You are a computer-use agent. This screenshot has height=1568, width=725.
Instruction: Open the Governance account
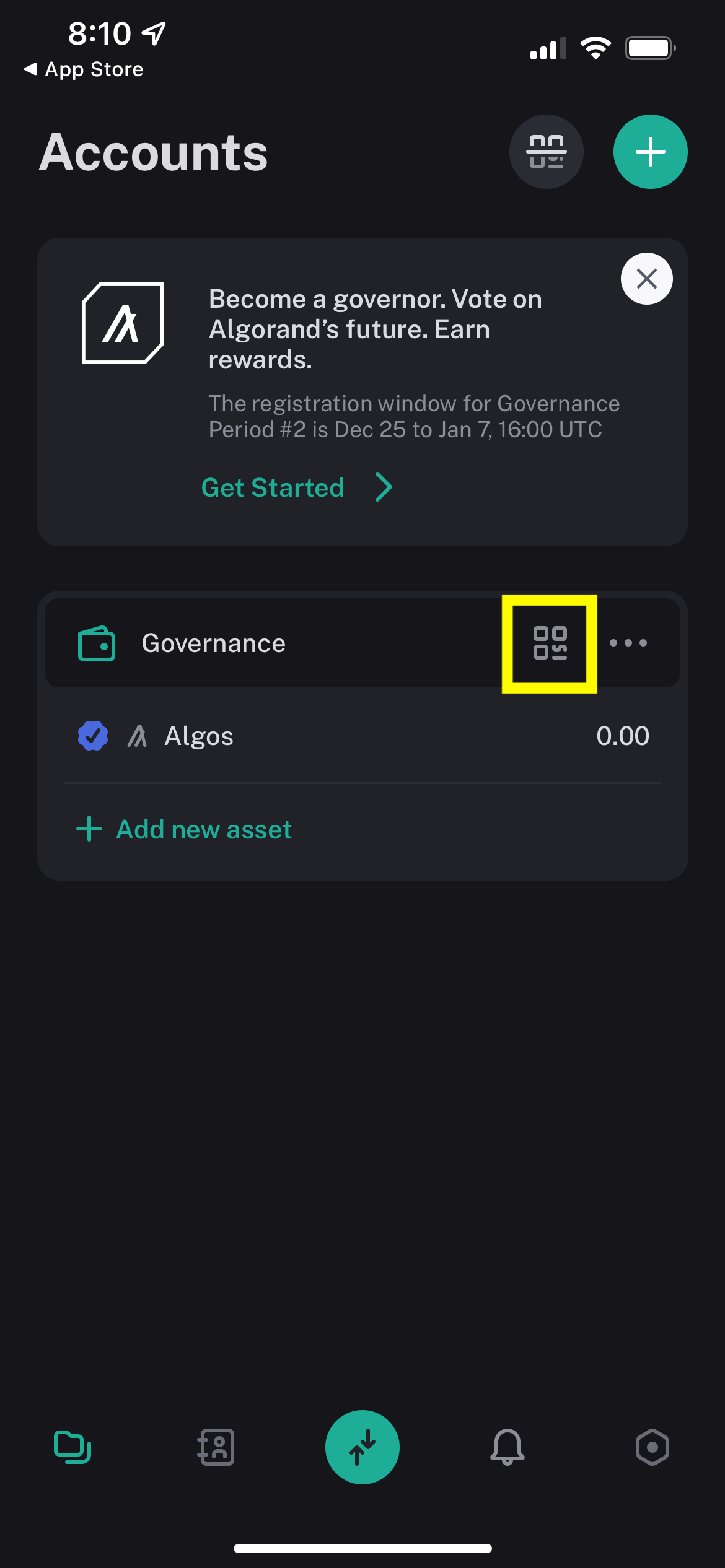pyautogui.click(x=213, y=643)
